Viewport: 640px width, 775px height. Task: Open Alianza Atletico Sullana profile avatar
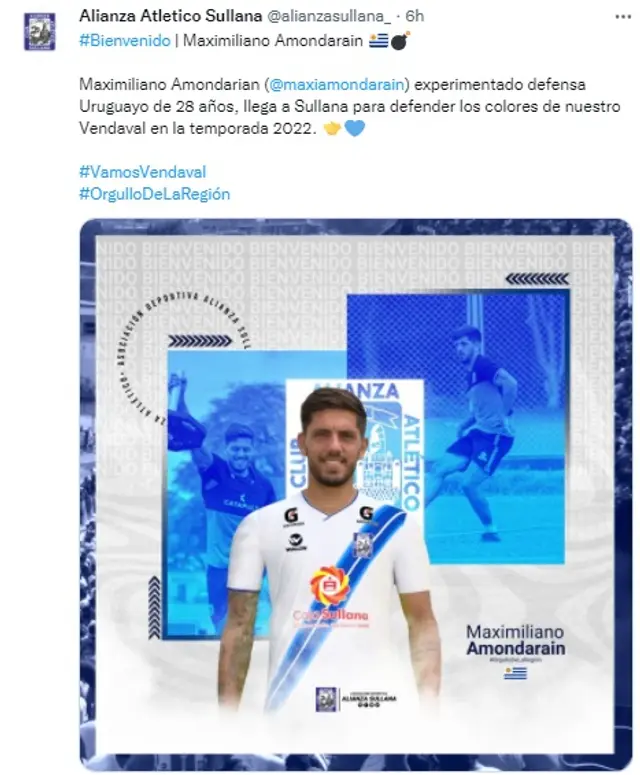[41, 32]
